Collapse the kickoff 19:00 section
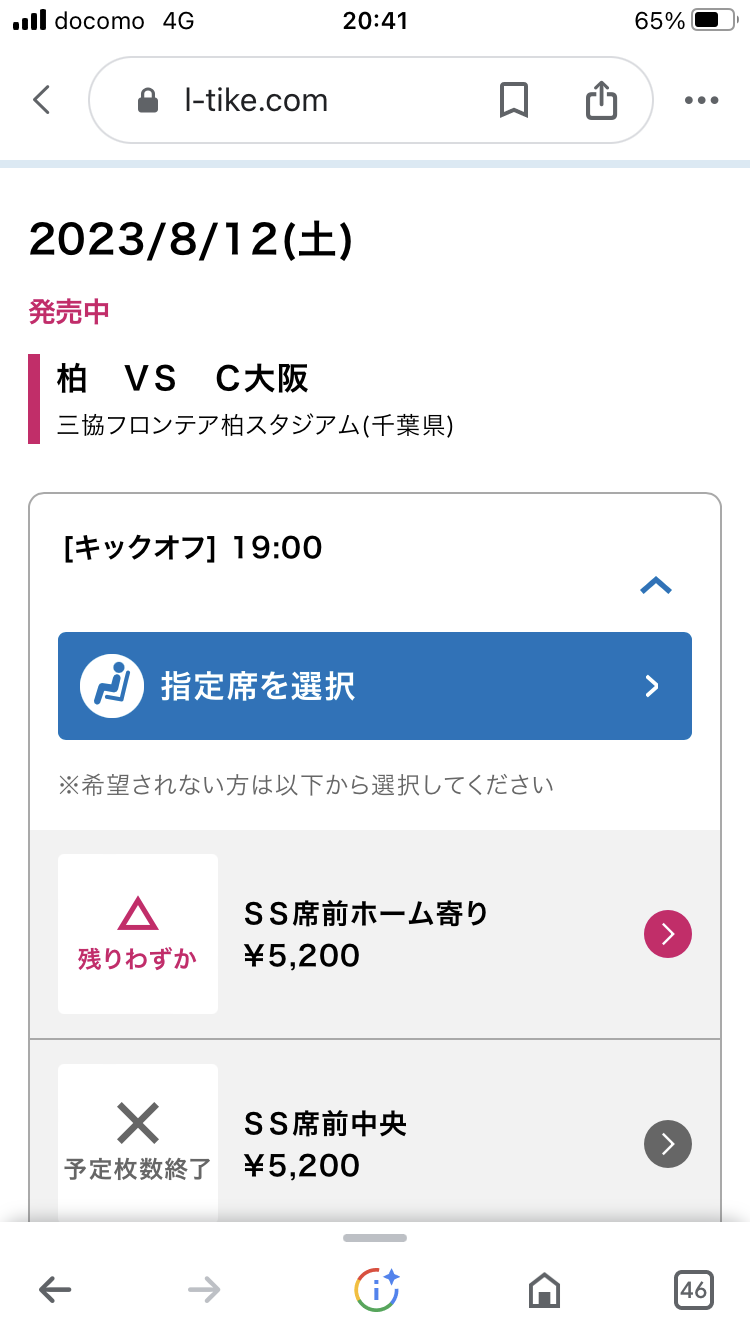 point(656,586)
